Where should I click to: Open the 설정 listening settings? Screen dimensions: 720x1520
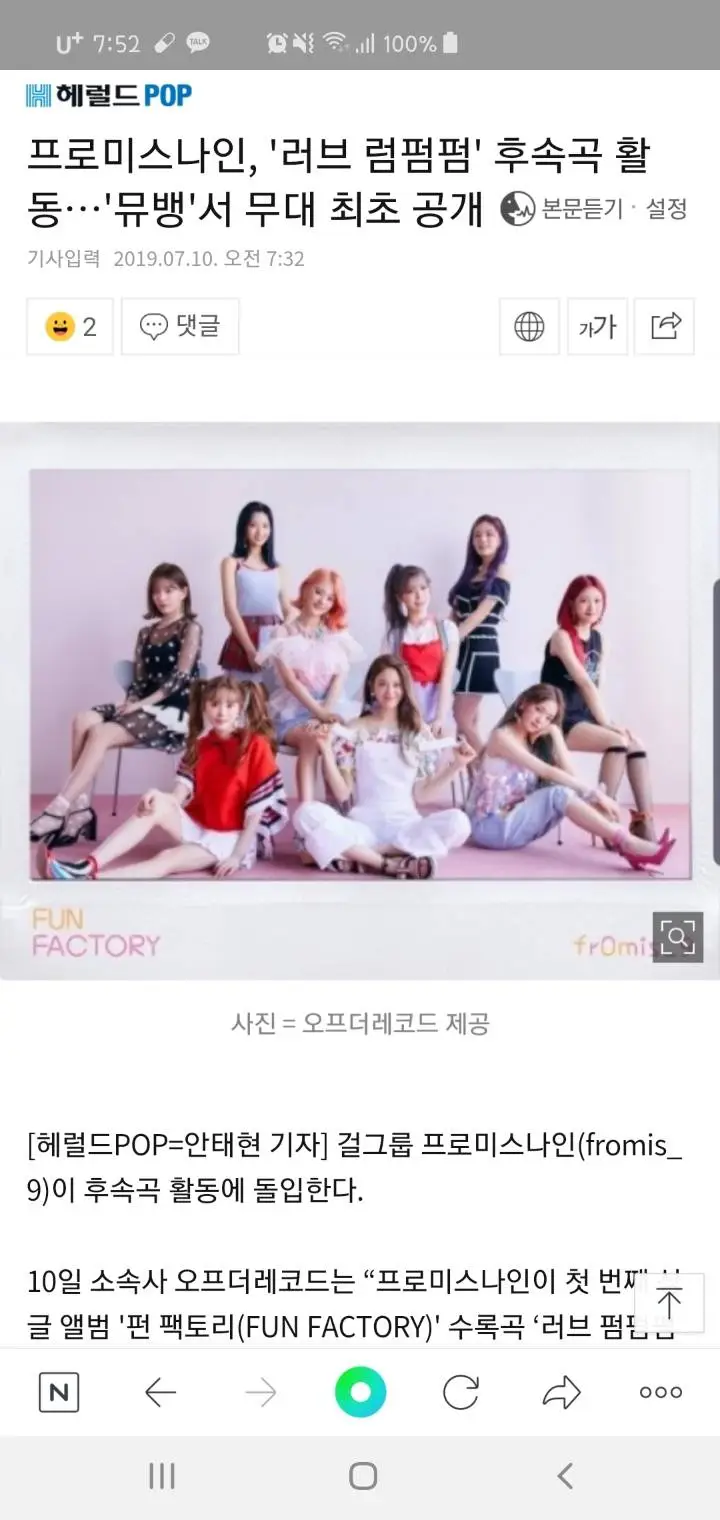(666, 208)
